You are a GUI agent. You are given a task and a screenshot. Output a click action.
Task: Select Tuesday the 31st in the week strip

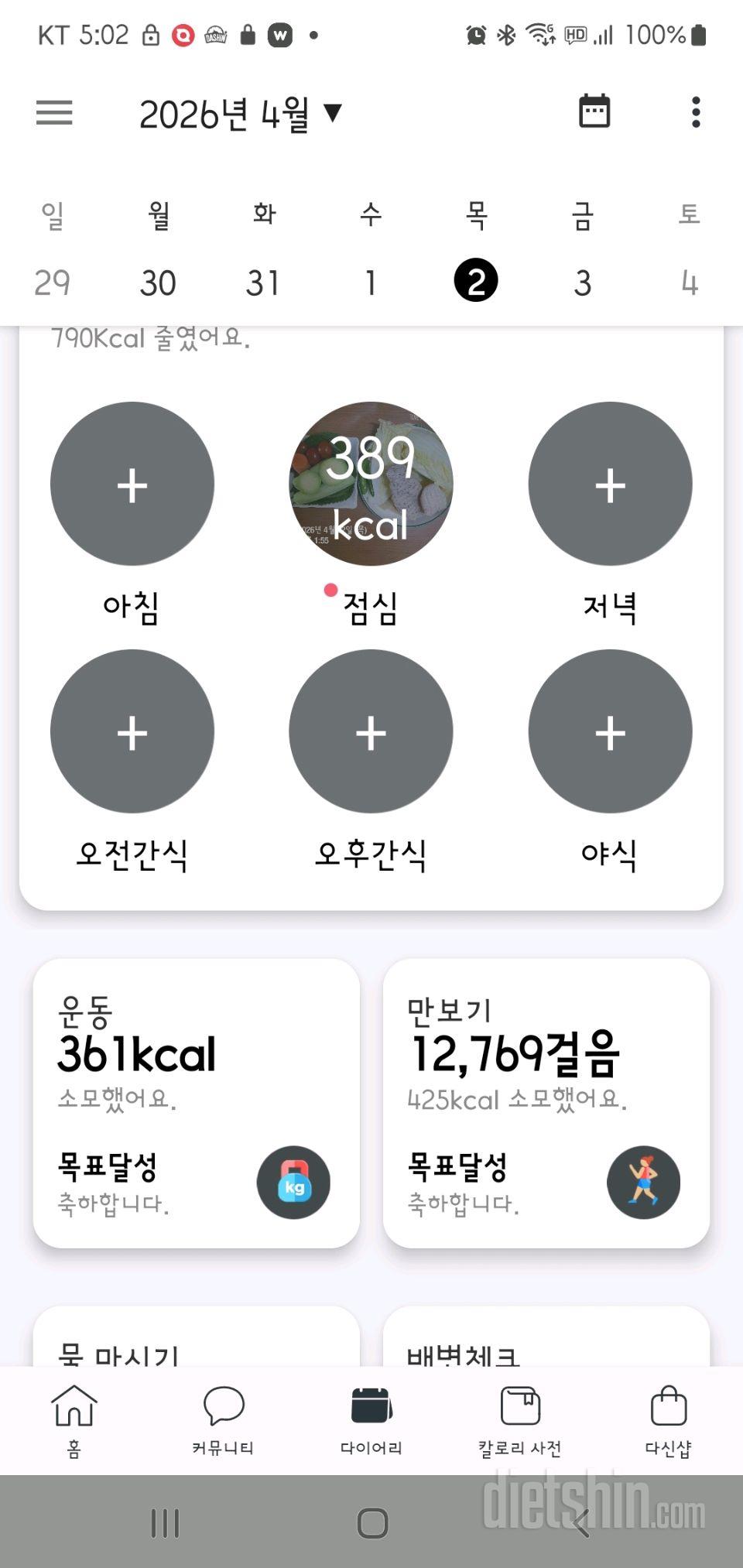(x=263, y=282)
